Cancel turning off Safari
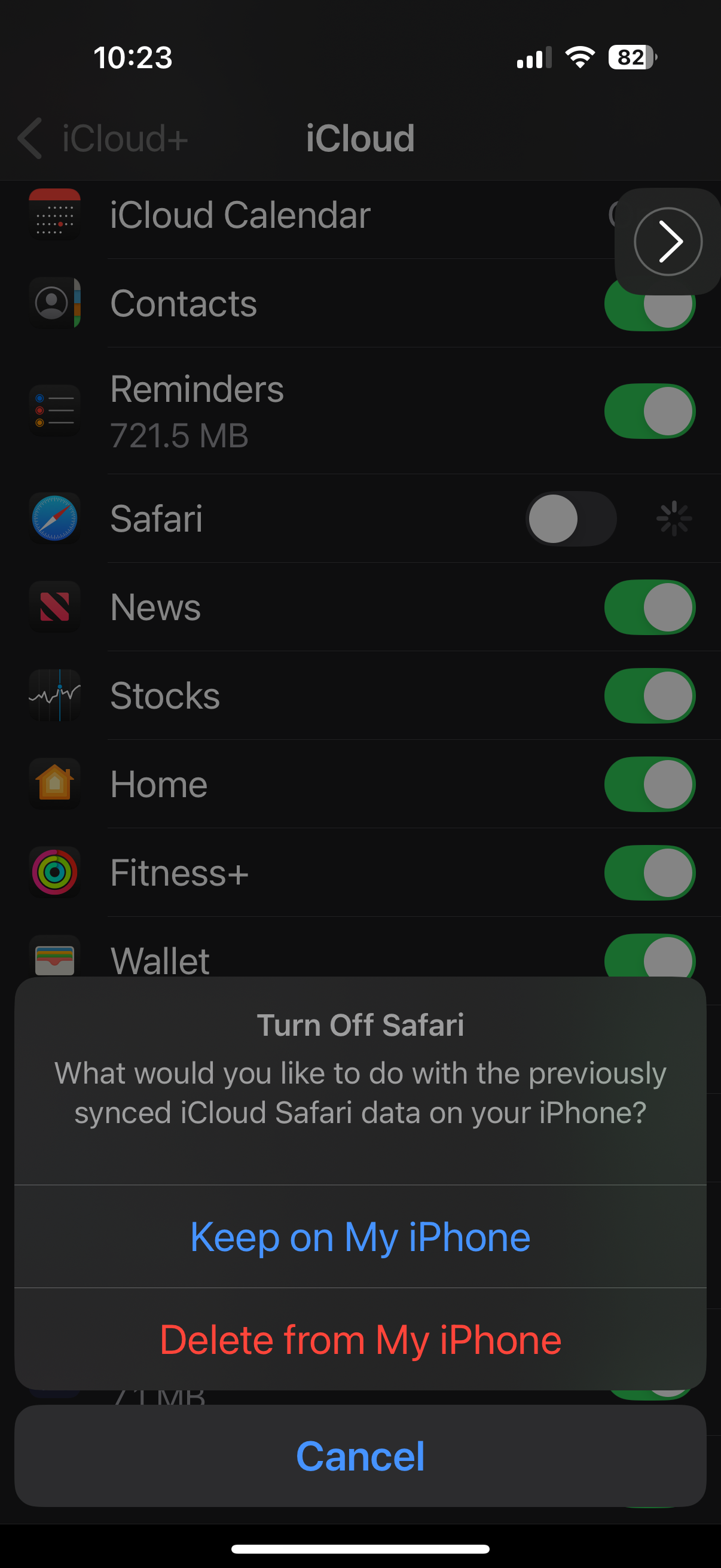This screenshot has height=1568, width=721. point(360,1456)
